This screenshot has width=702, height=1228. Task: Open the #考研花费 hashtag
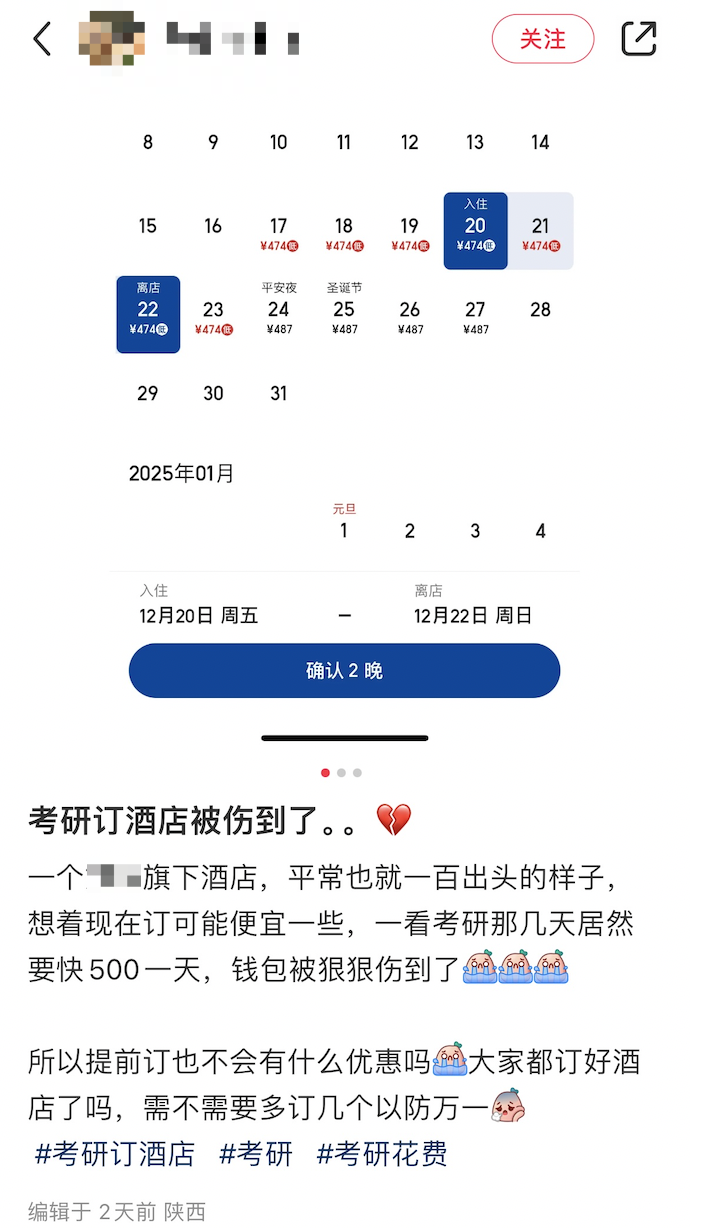click(x=382, y=1153)
